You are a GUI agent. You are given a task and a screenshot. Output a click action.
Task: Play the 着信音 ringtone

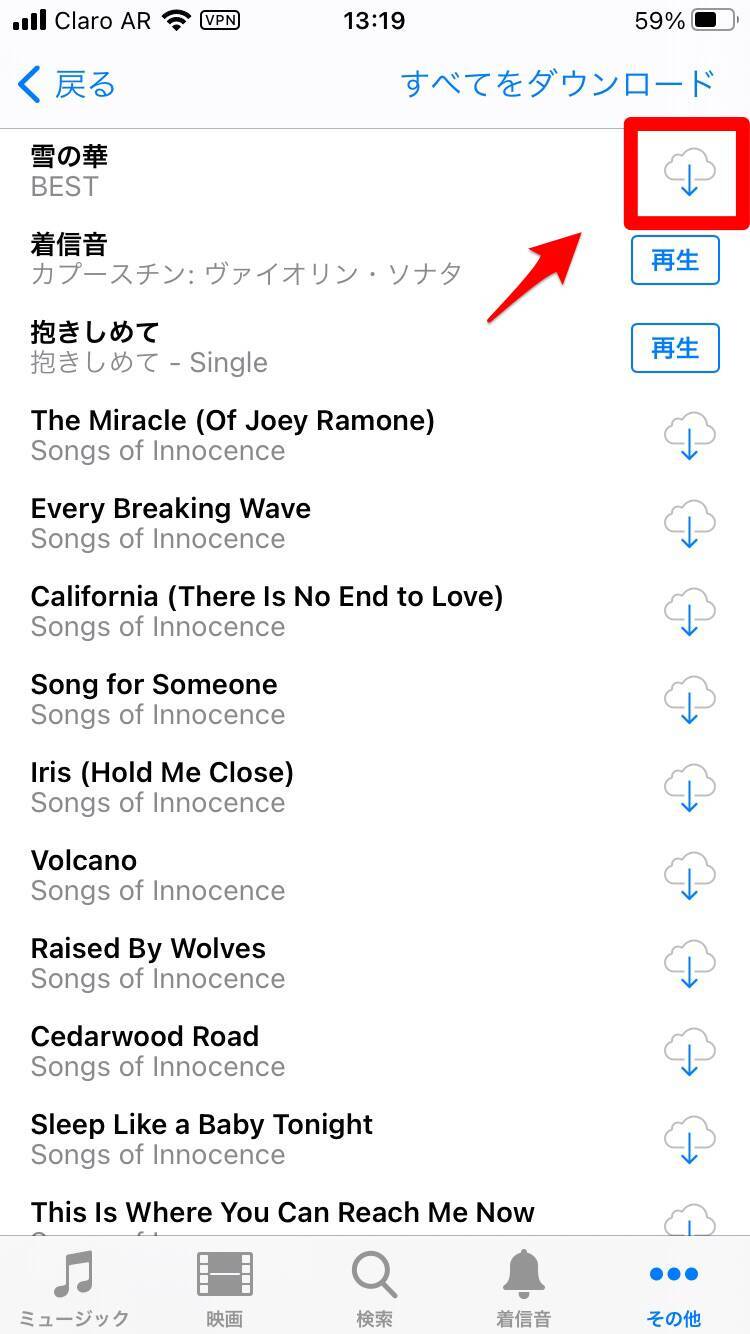coord(675,260)
